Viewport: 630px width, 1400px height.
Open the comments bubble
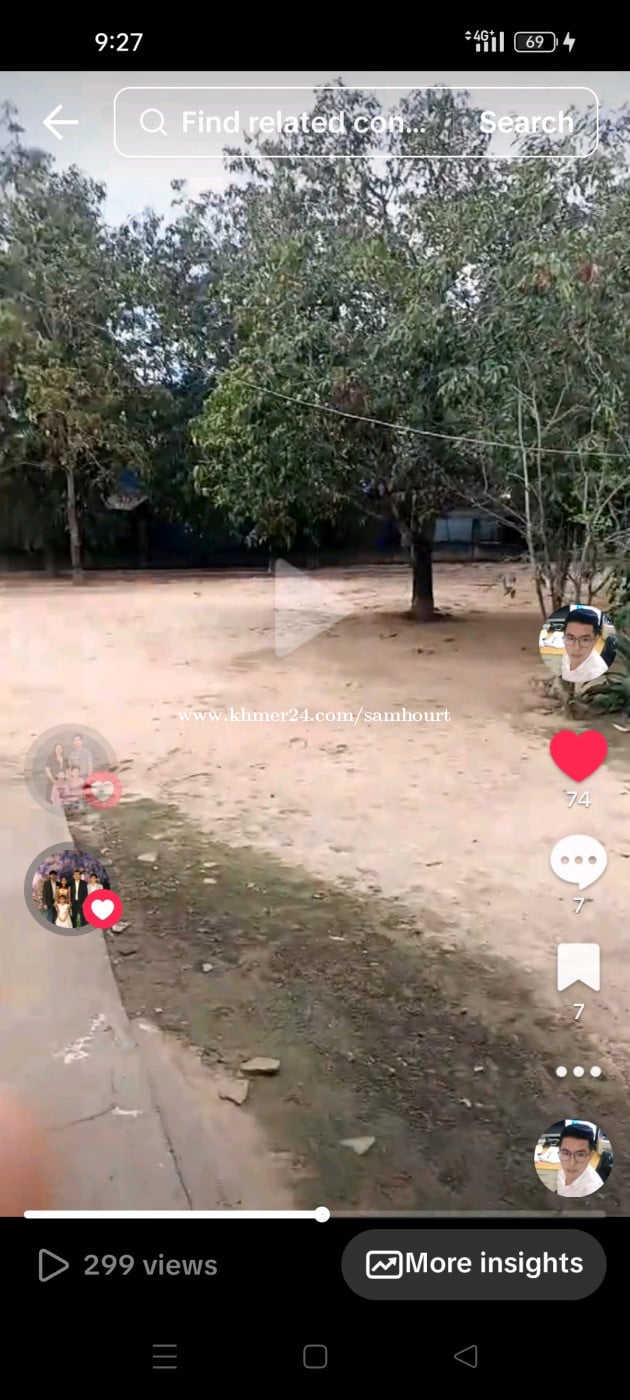pyautogui.click(x=578, y=861)
